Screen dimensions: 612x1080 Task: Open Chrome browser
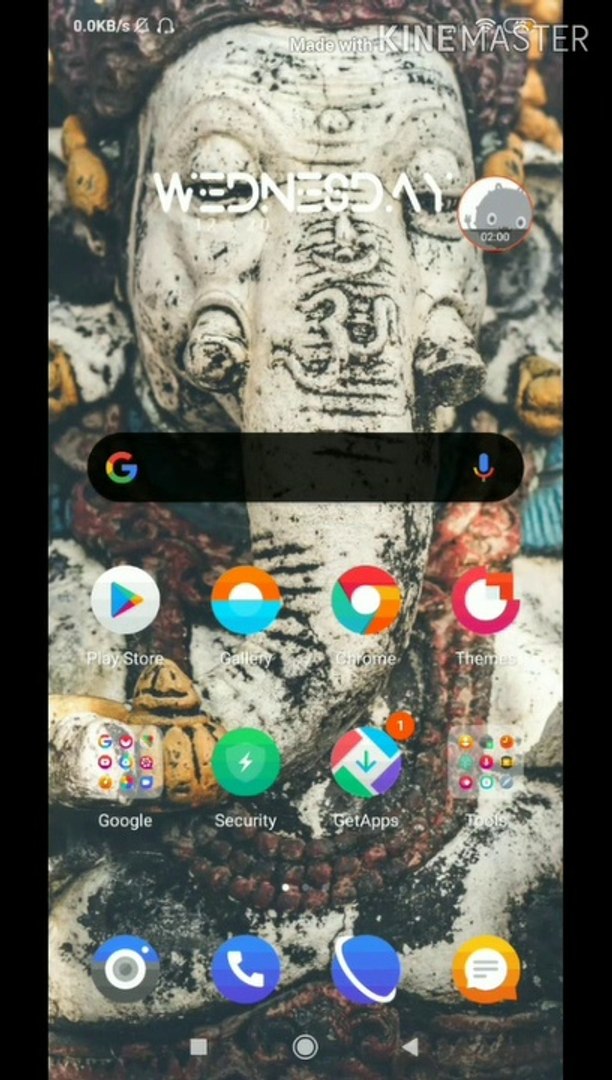(x=366, y=600)
